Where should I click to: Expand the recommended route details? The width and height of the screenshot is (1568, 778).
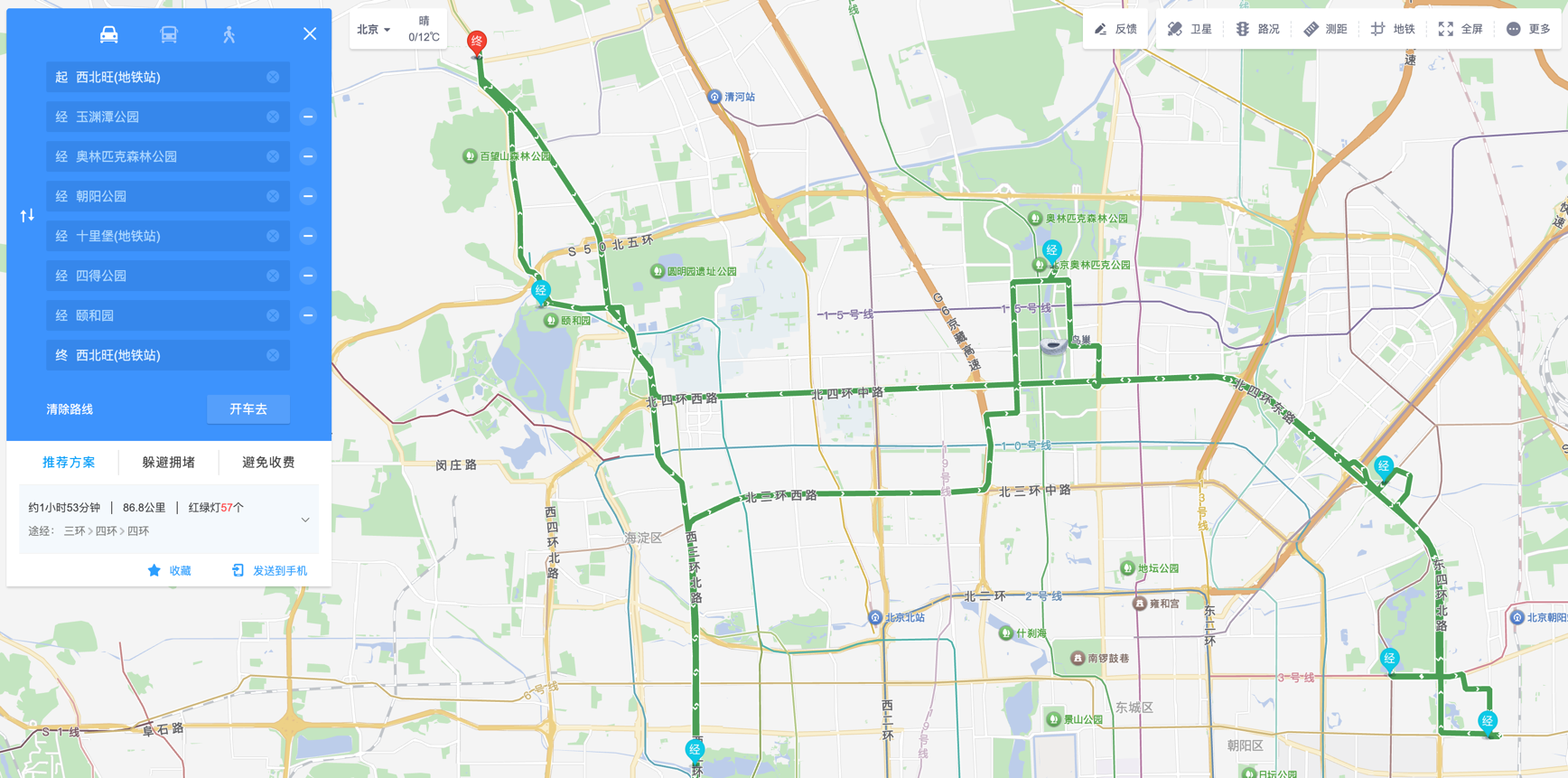tap(305, 520)
